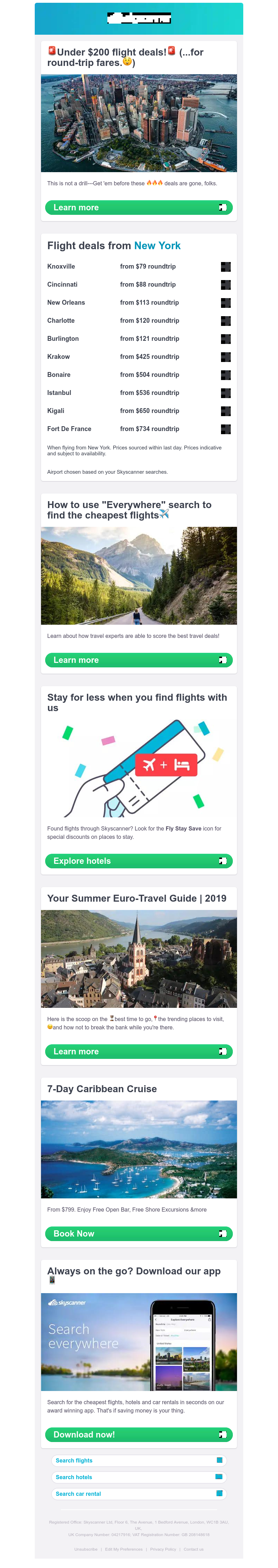Image resolution: width=278 pixels, height=1568 pixels.
Task: Open the Search hotels link
Action: point(138,1477)
